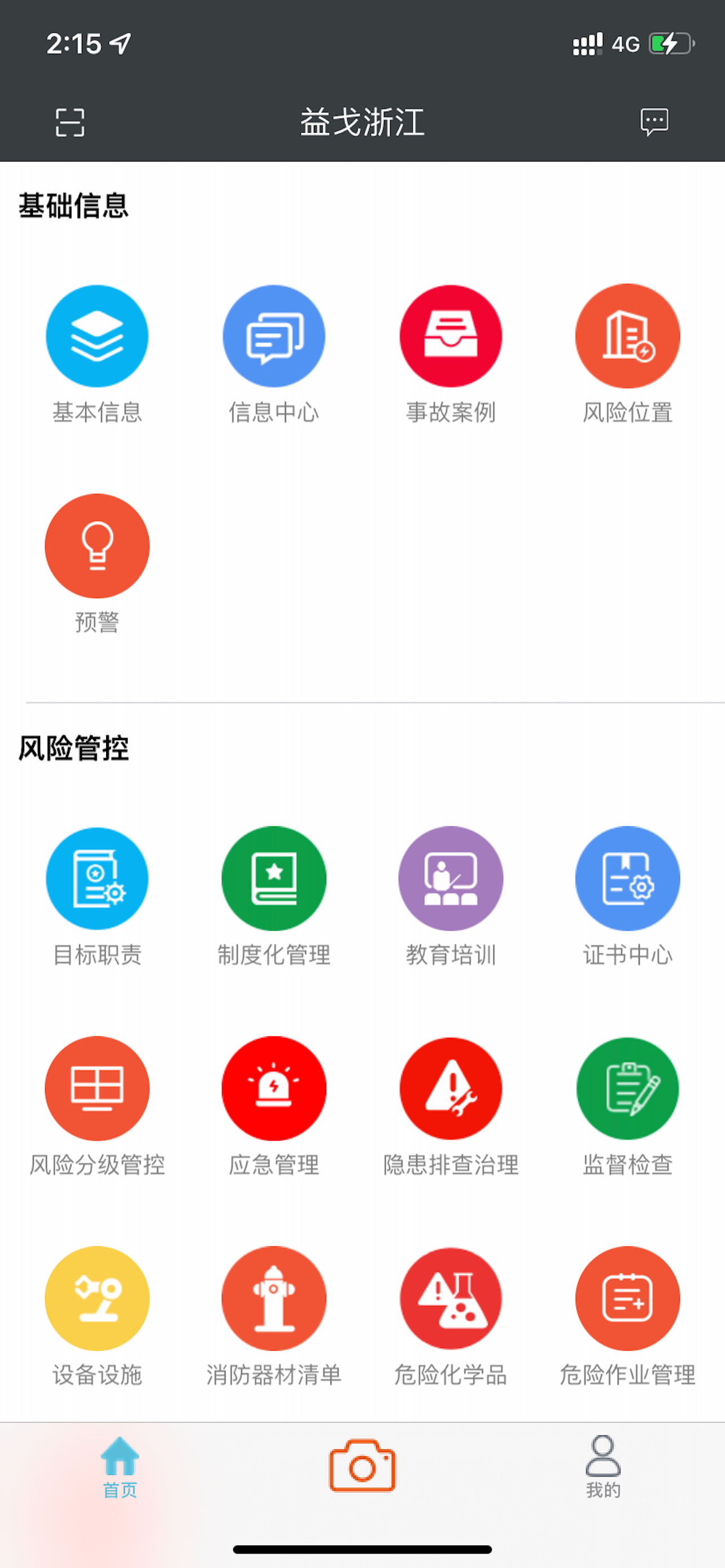Open the 预警 (Early Warning) module
Viewport: 725px width, 1568px height.
[x=96, y=545]
